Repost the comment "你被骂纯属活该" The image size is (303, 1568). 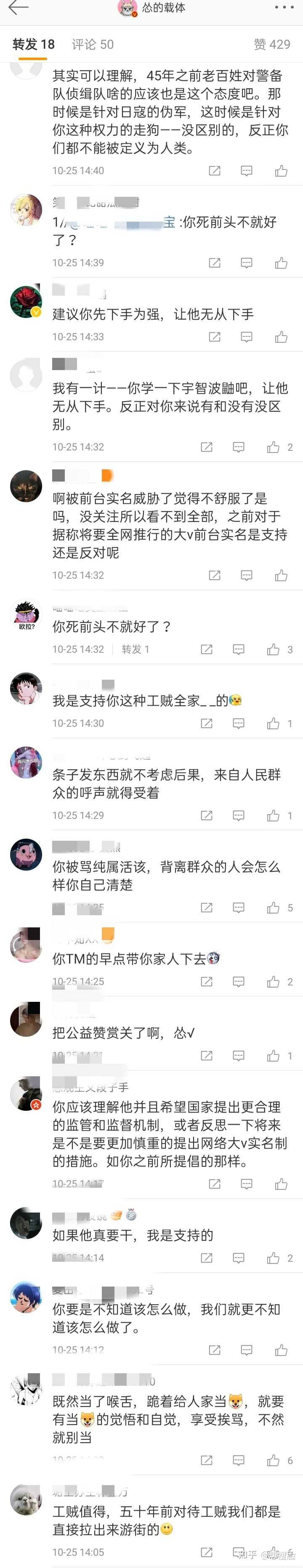point(207,908)
